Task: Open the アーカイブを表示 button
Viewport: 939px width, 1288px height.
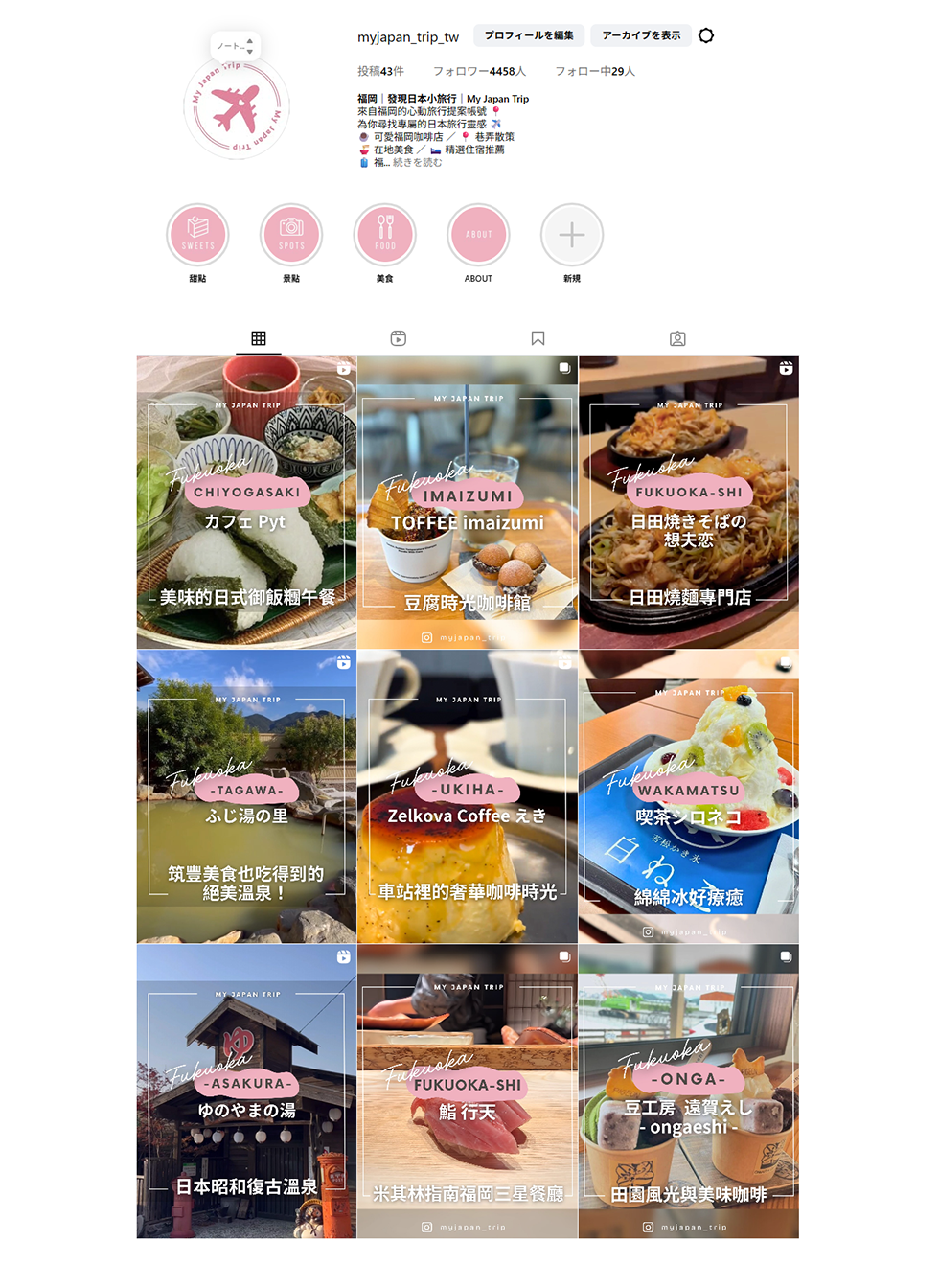Action: 641,35
